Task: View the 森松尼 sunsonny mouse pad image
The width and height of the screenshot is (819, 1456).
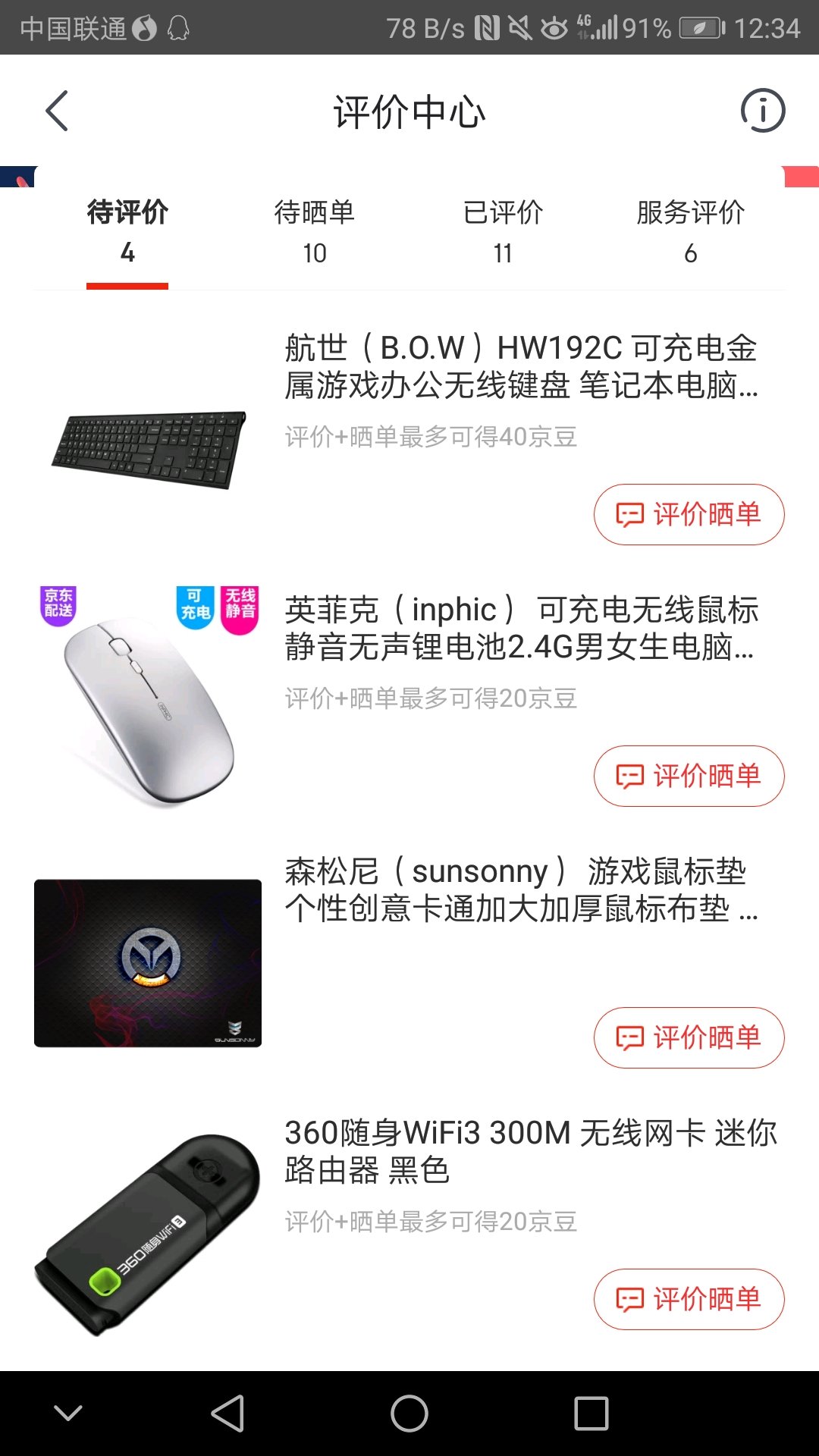Action: point(149,963)
